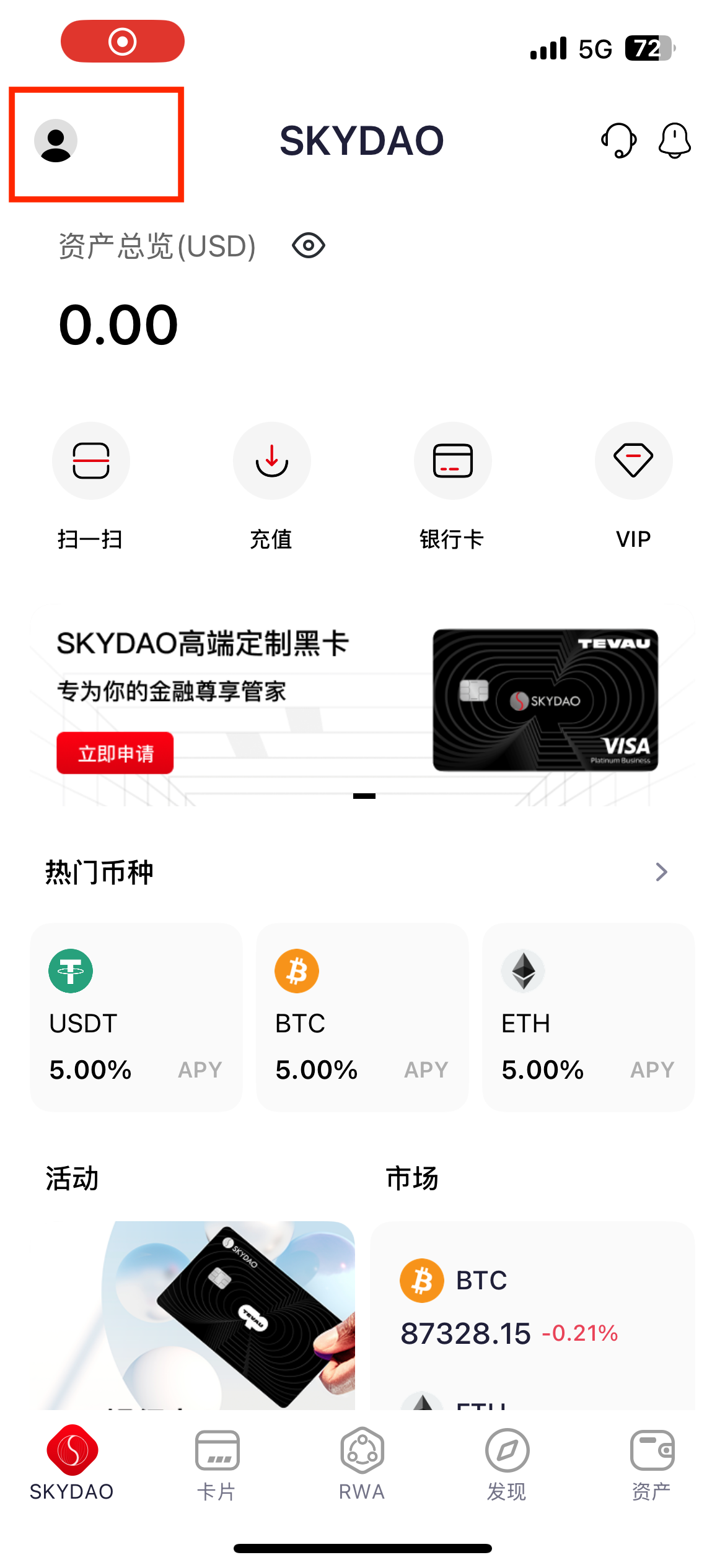Open the USDT 5.00% APY card
This screenshot has height=1568, width=725.
[x=136, y=1017]
